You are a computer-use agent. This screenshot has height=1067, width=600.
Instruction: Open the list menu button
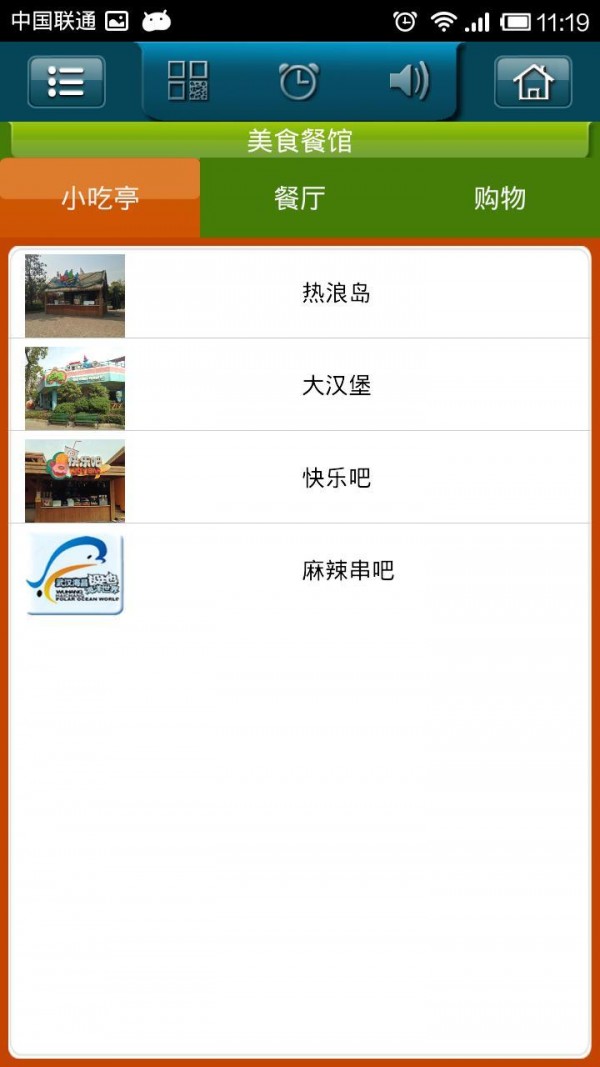click(66, 82)
